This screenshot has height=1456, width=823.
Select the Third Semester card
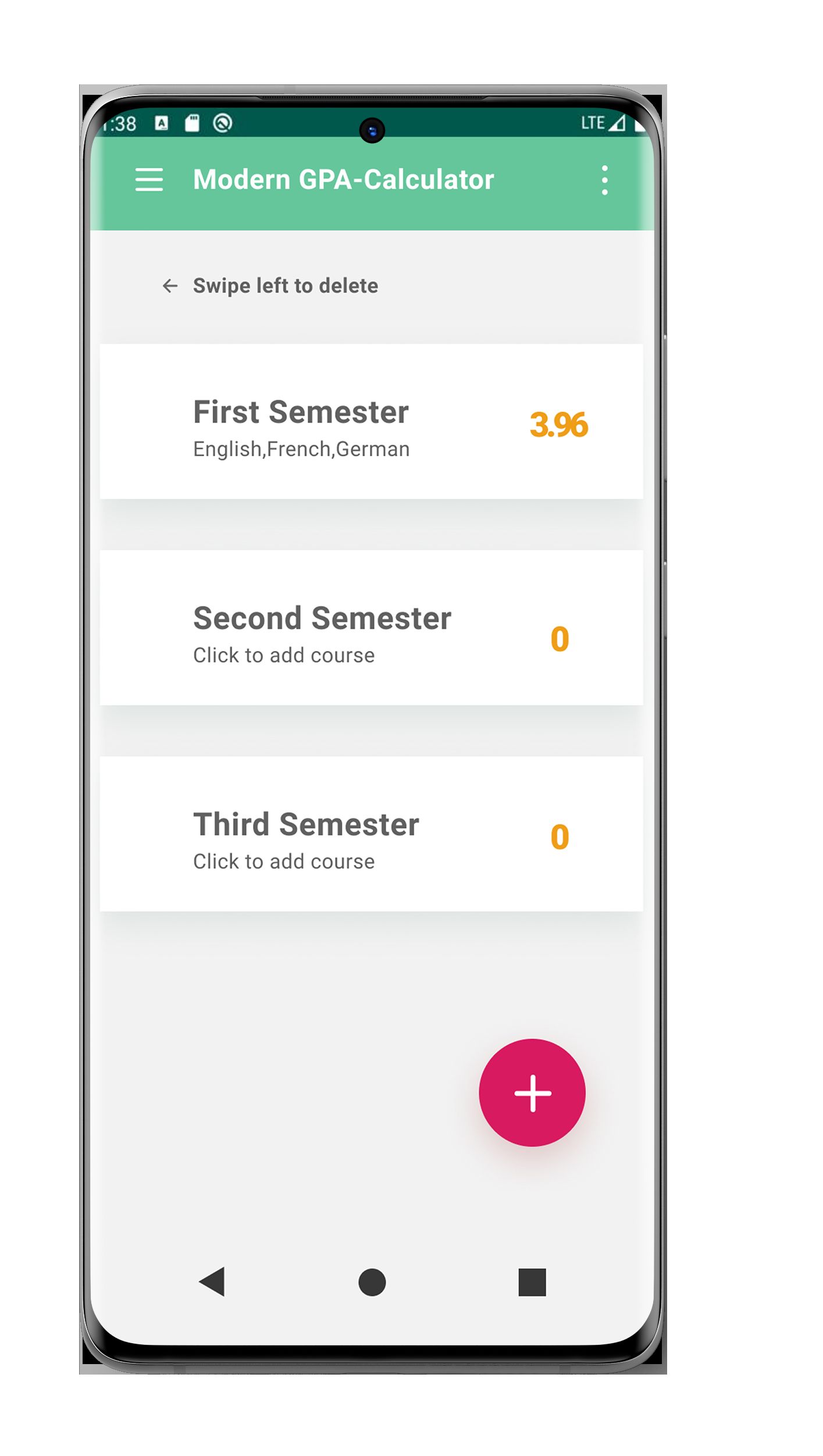coord(371,834)
